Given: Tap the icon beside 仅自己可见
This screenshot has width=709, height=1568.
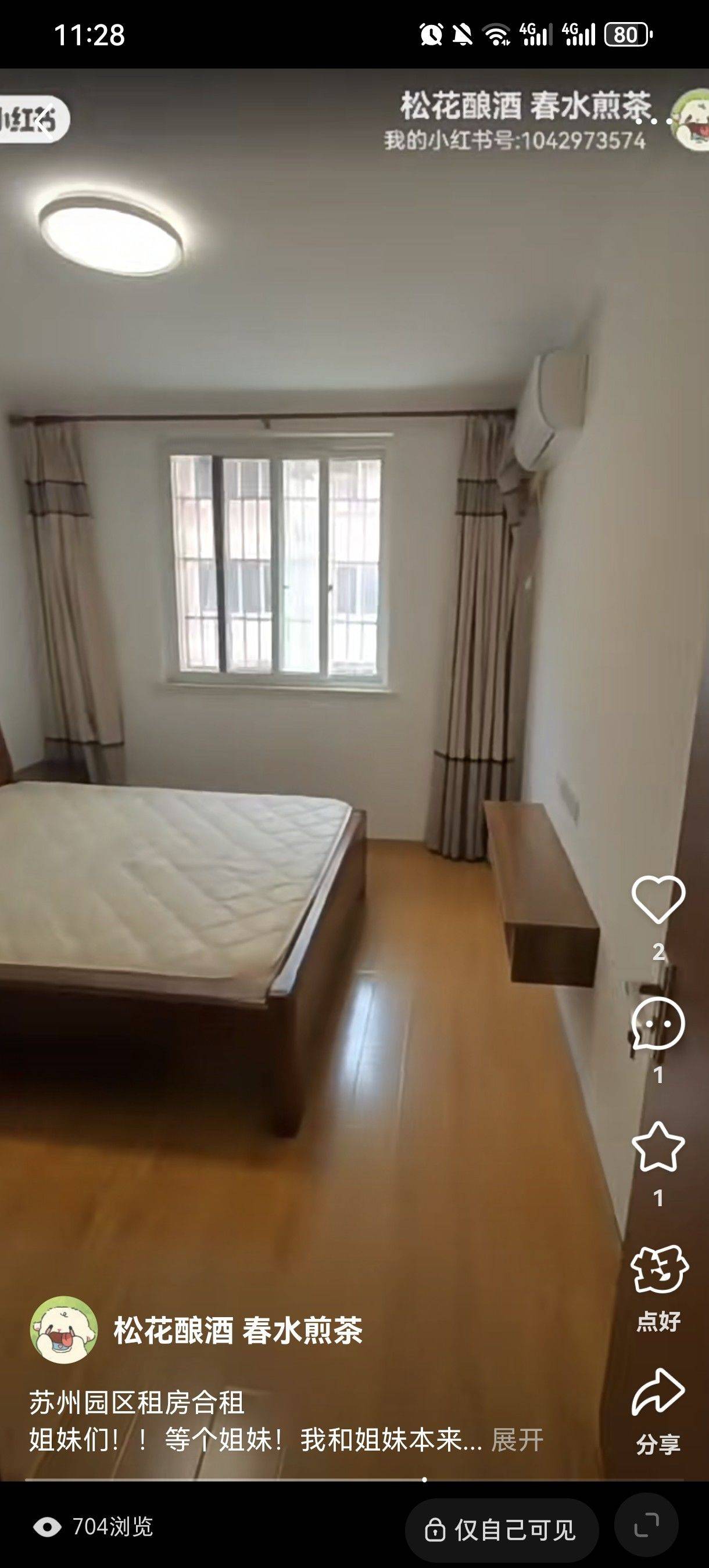Looking at the screenshot, I should [x=646, y=1526].
